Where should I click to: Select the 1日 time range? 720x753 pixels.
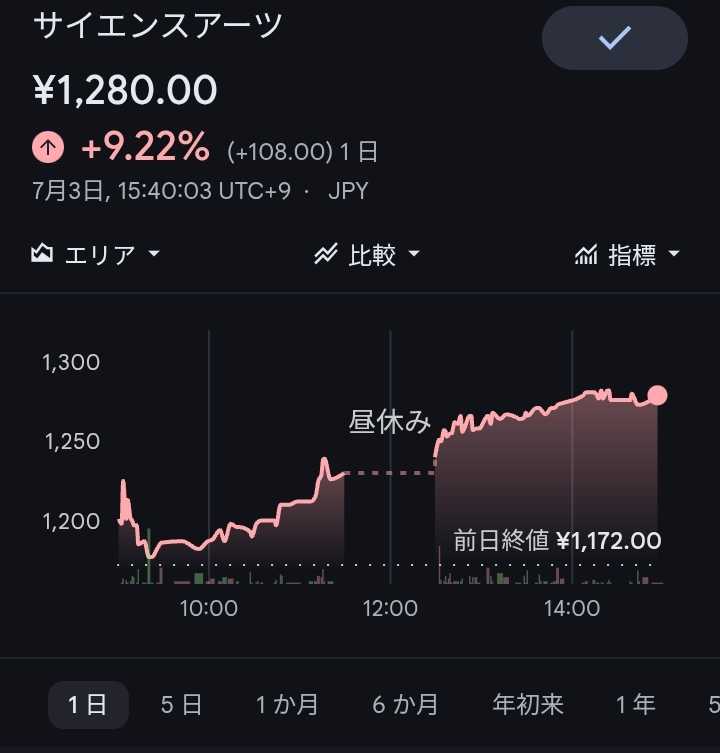88,705
